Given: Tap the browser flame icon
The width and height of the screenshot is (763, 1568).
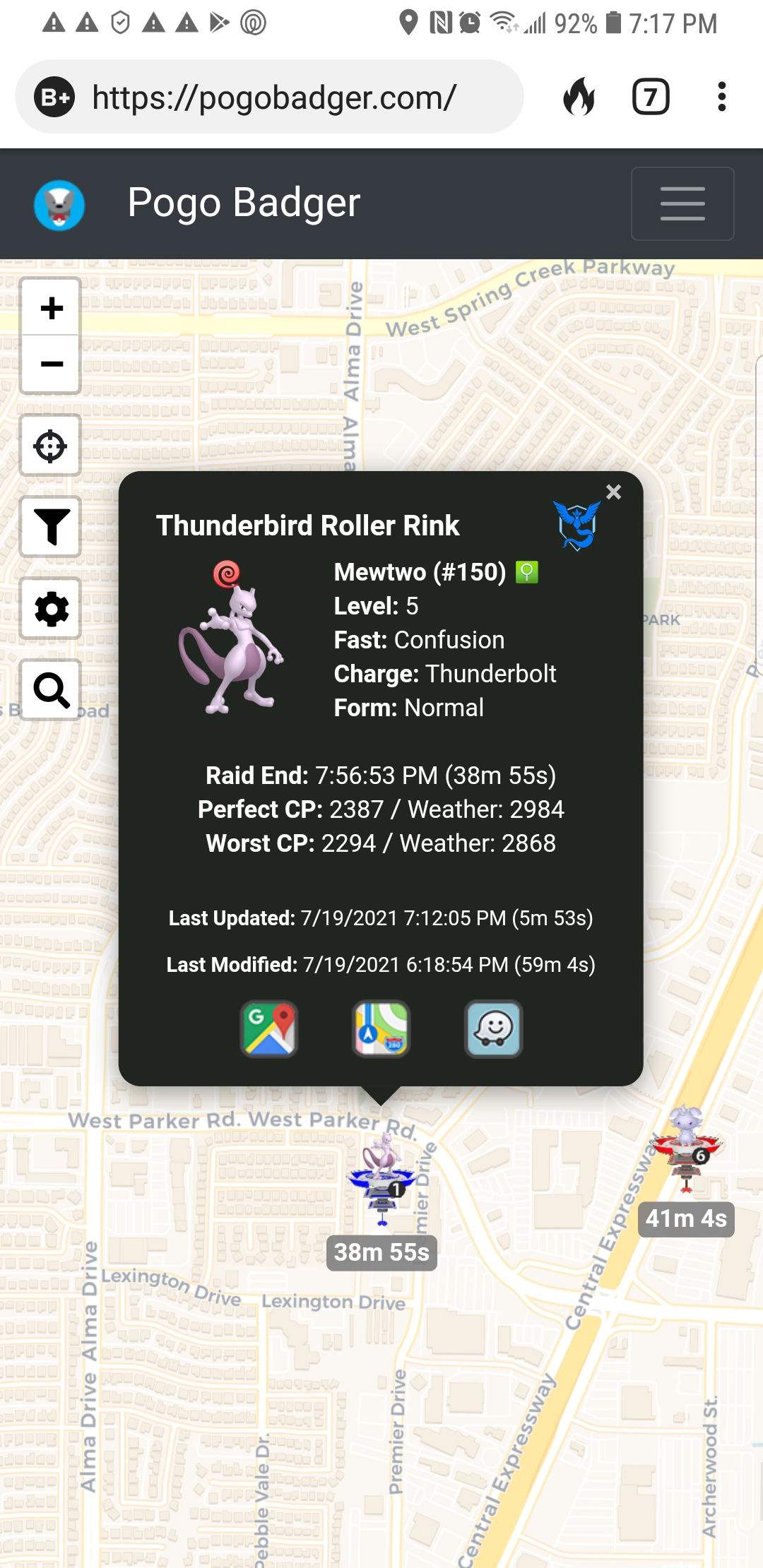Looking at the screenshot, I should click(579, 97).
